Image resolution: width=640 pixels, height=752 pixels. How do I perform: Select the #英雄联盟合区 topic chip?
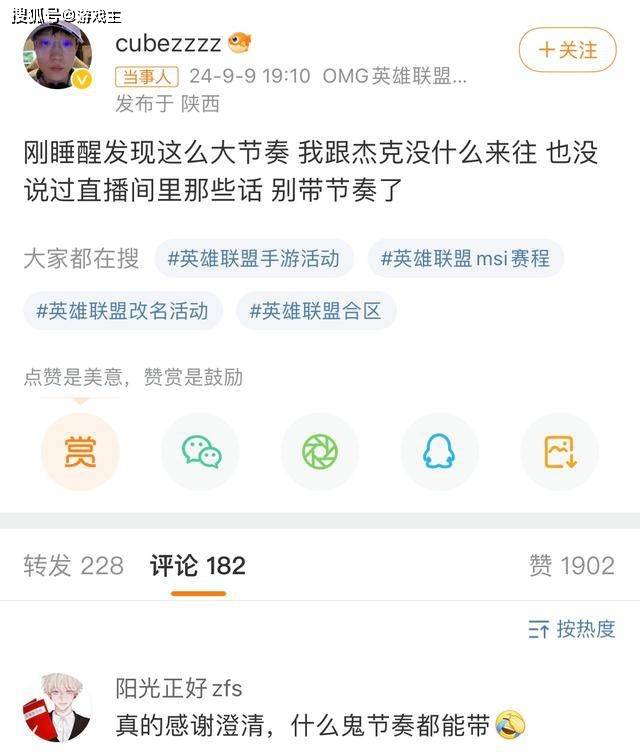click(x=316, y=311)
